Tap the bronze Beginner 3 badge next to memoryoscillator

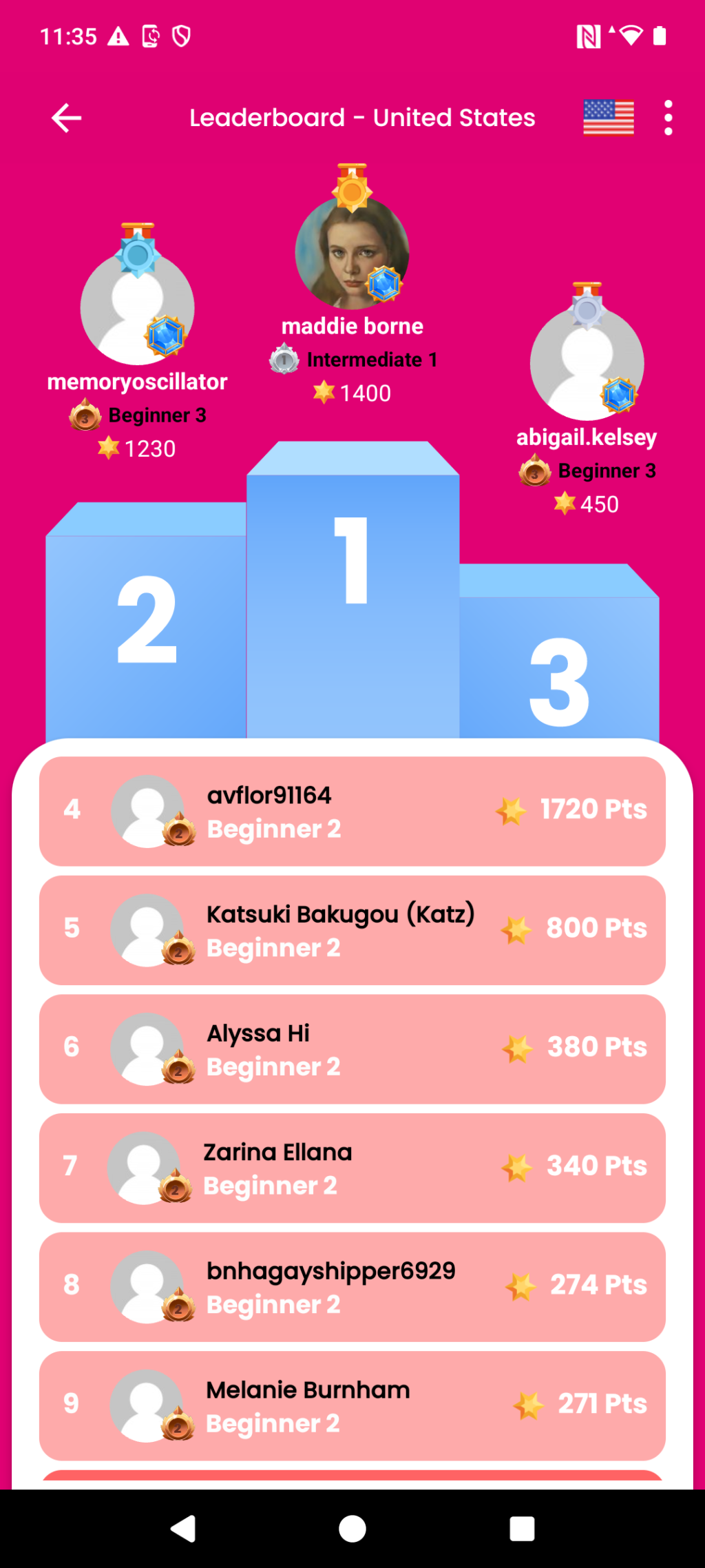pos(85,416)
